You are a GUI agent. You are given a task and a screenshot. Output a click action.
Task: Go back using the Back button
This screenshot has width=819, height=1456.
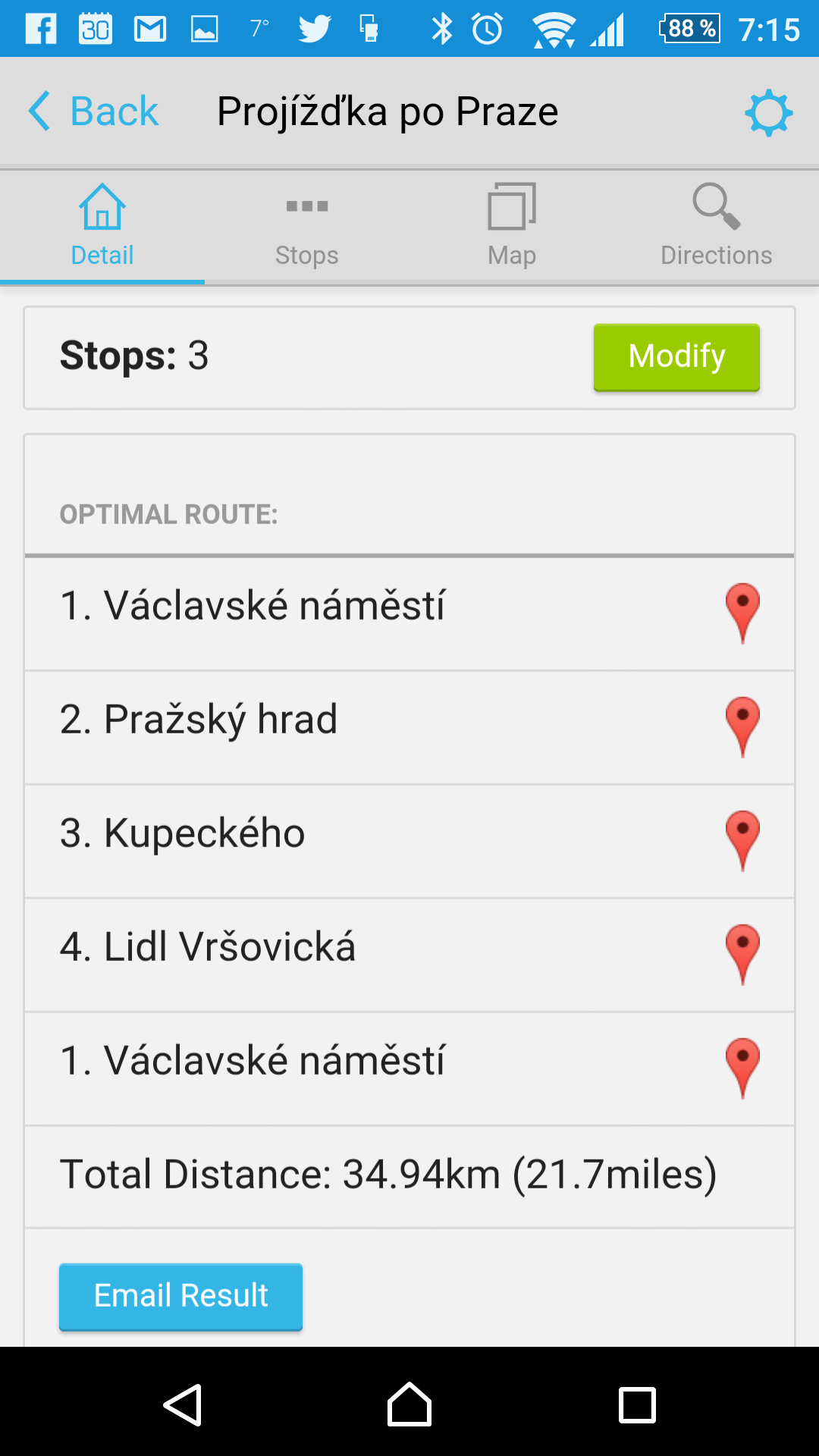coord(93,111)
